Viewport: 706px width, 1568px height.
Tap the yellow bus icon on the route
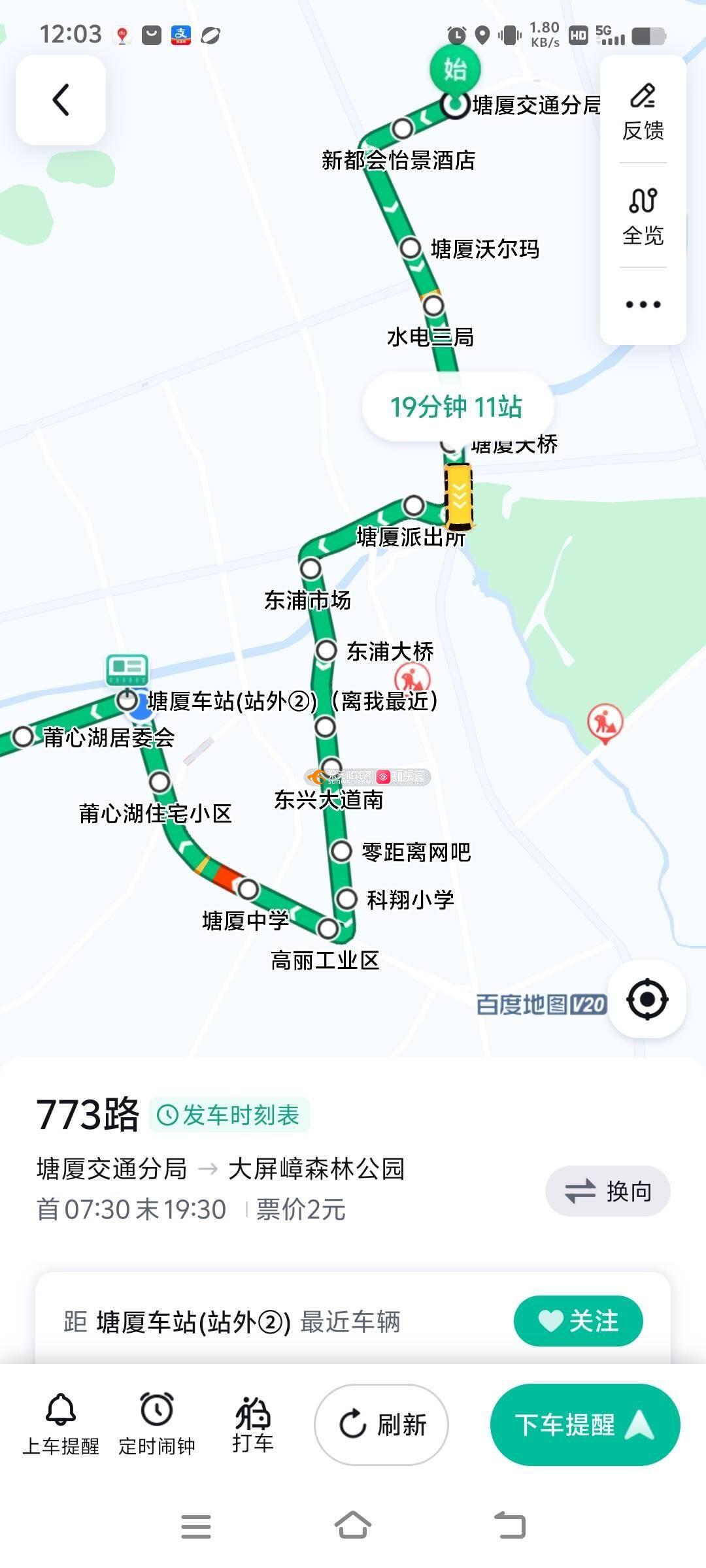click(458, 497)
